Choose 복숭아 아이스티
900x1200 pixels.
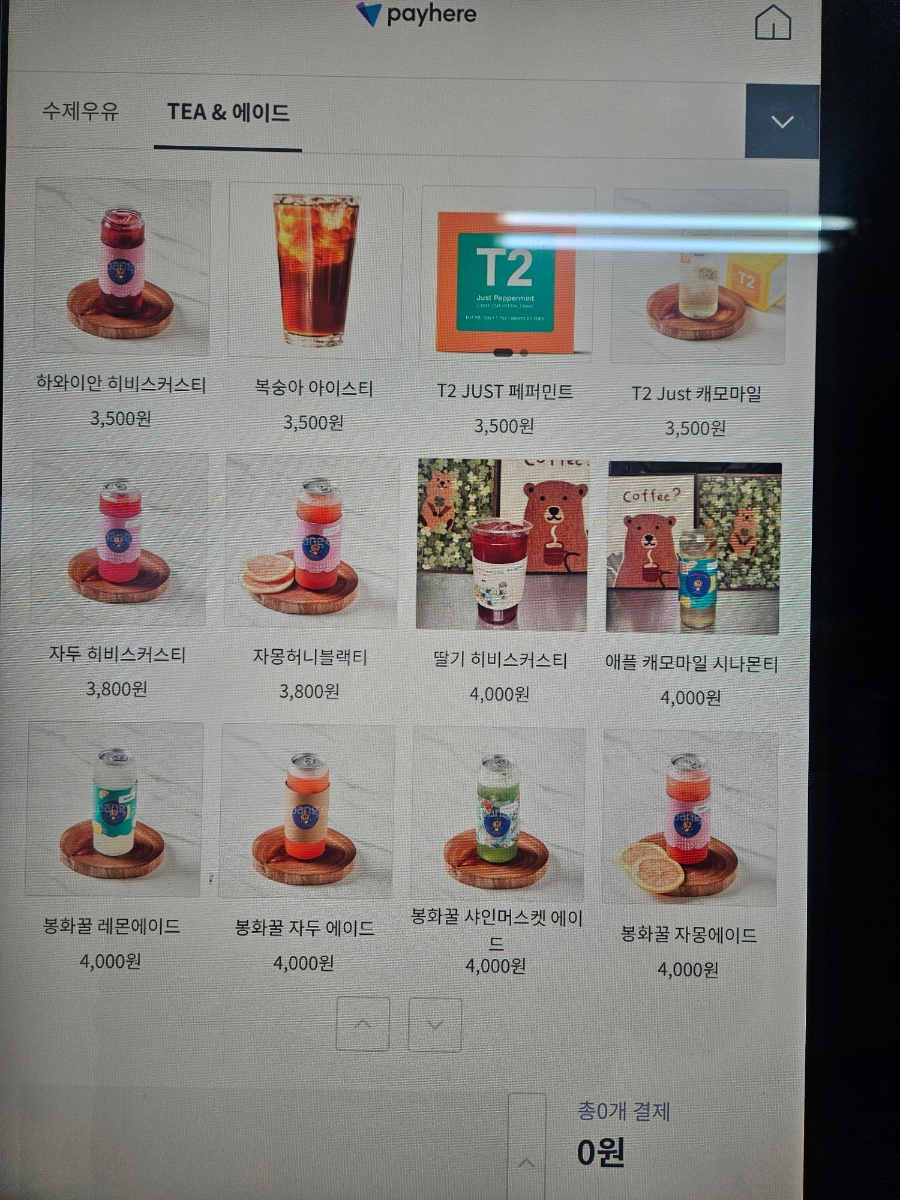[x=315, y=270]
